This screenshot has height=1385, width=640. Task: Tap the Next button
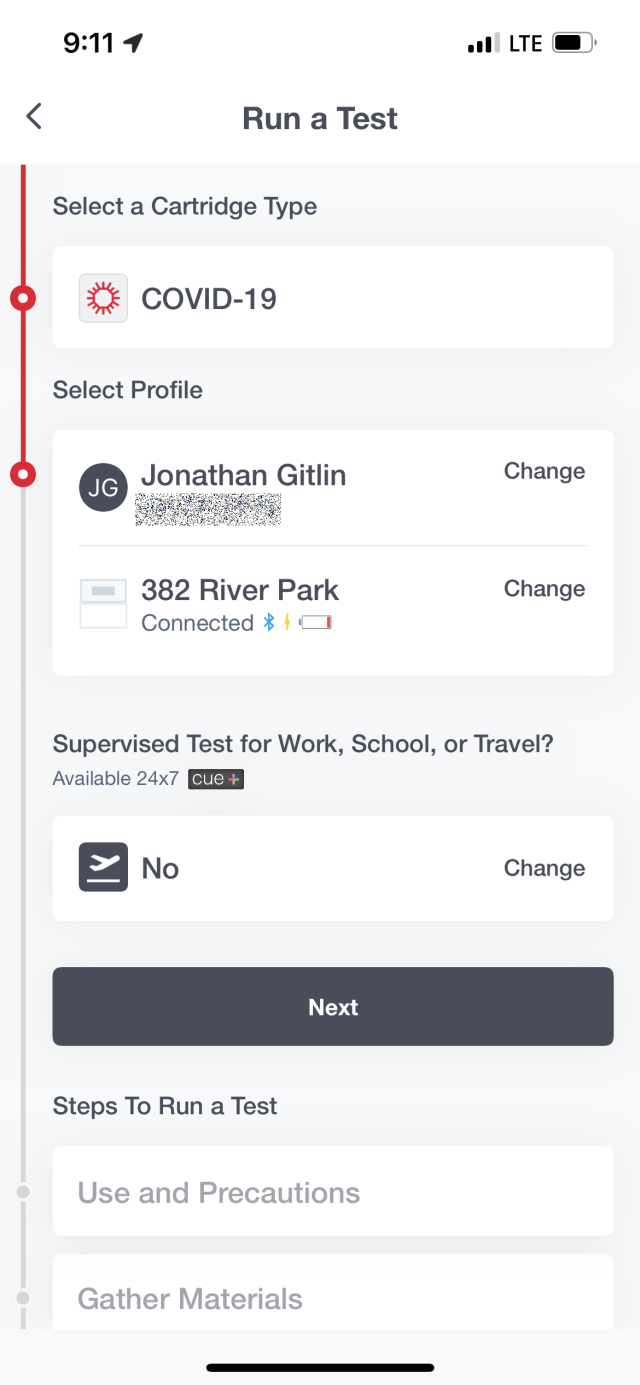(x=332, y=1007)
